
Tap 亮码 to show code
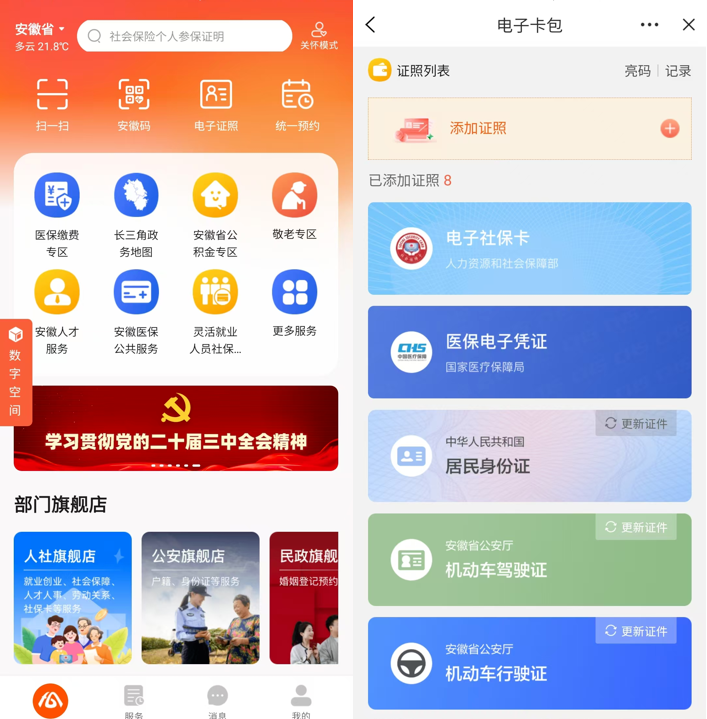(x=637, y=71)
